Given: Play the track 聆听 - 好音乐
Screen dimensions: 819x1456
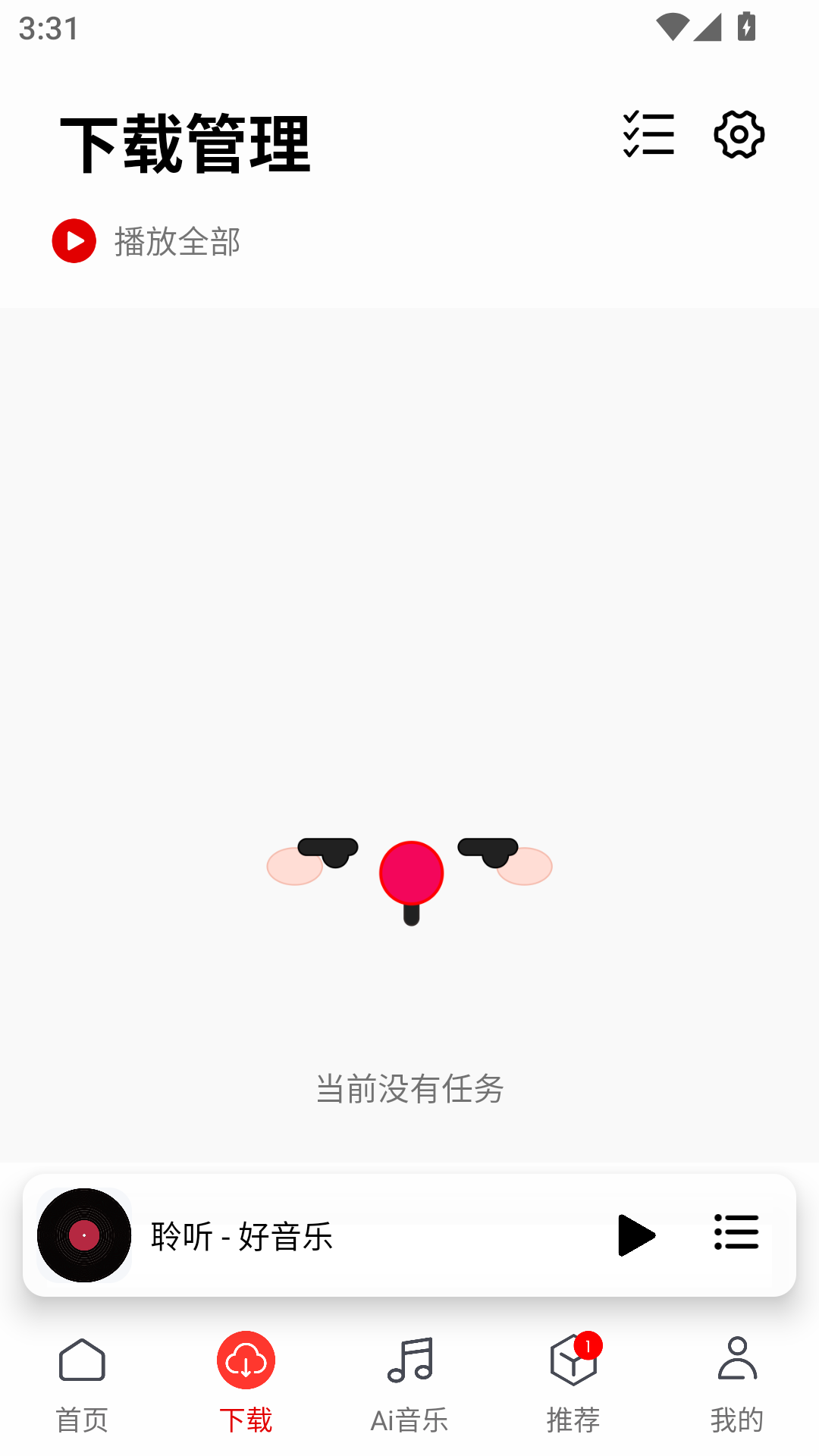Looking at the screenshot, I should [x=243, y=1236].
